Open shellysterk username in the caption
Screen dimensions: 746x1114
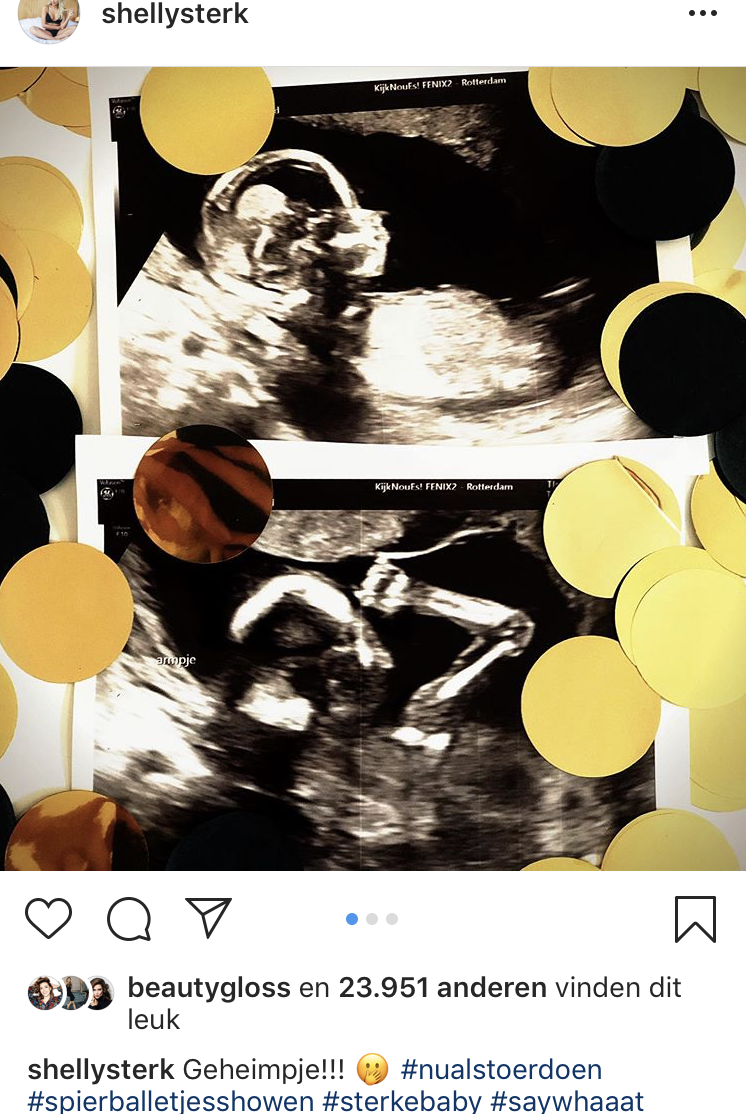point(101,1069)
